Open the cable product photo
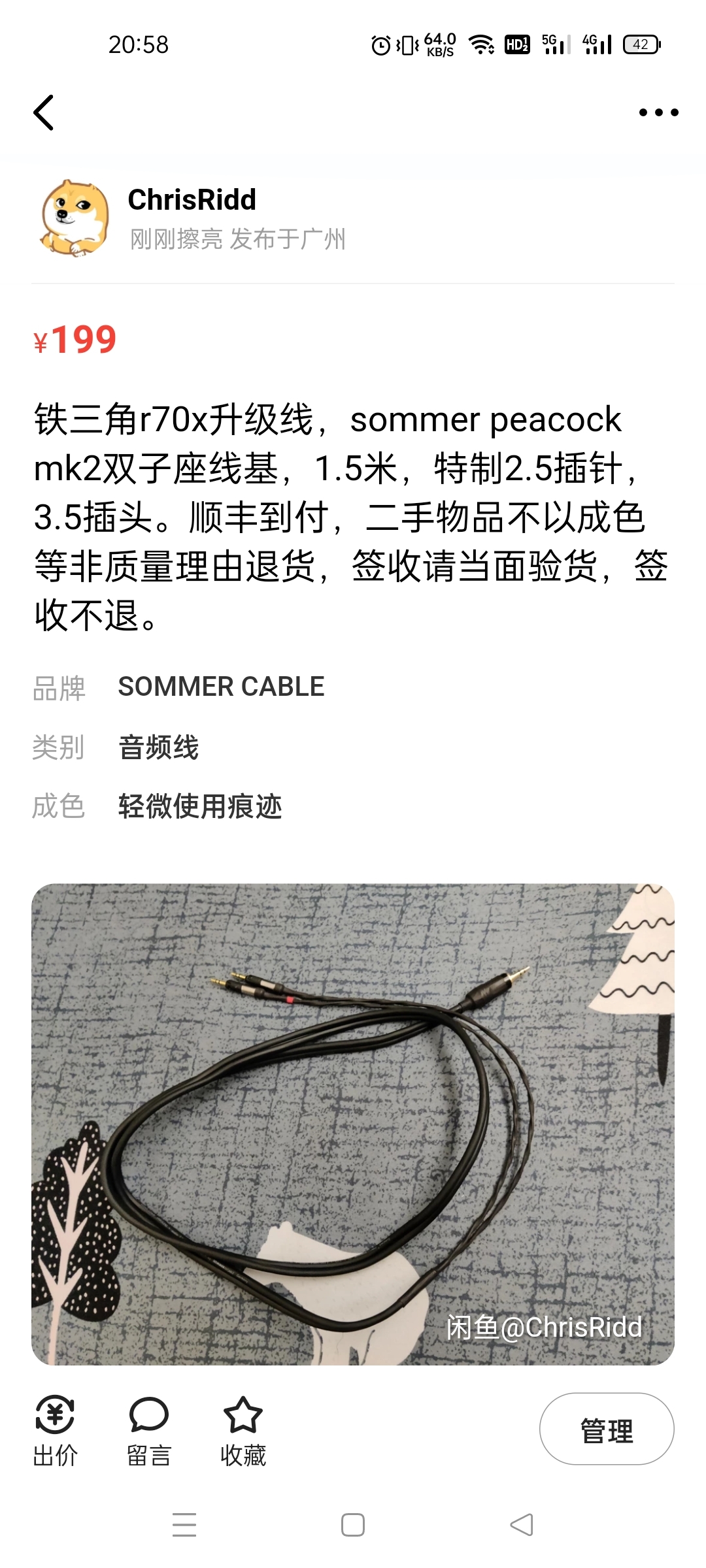Viewport: 706px width, 1568px height. tap(353, 1124)
